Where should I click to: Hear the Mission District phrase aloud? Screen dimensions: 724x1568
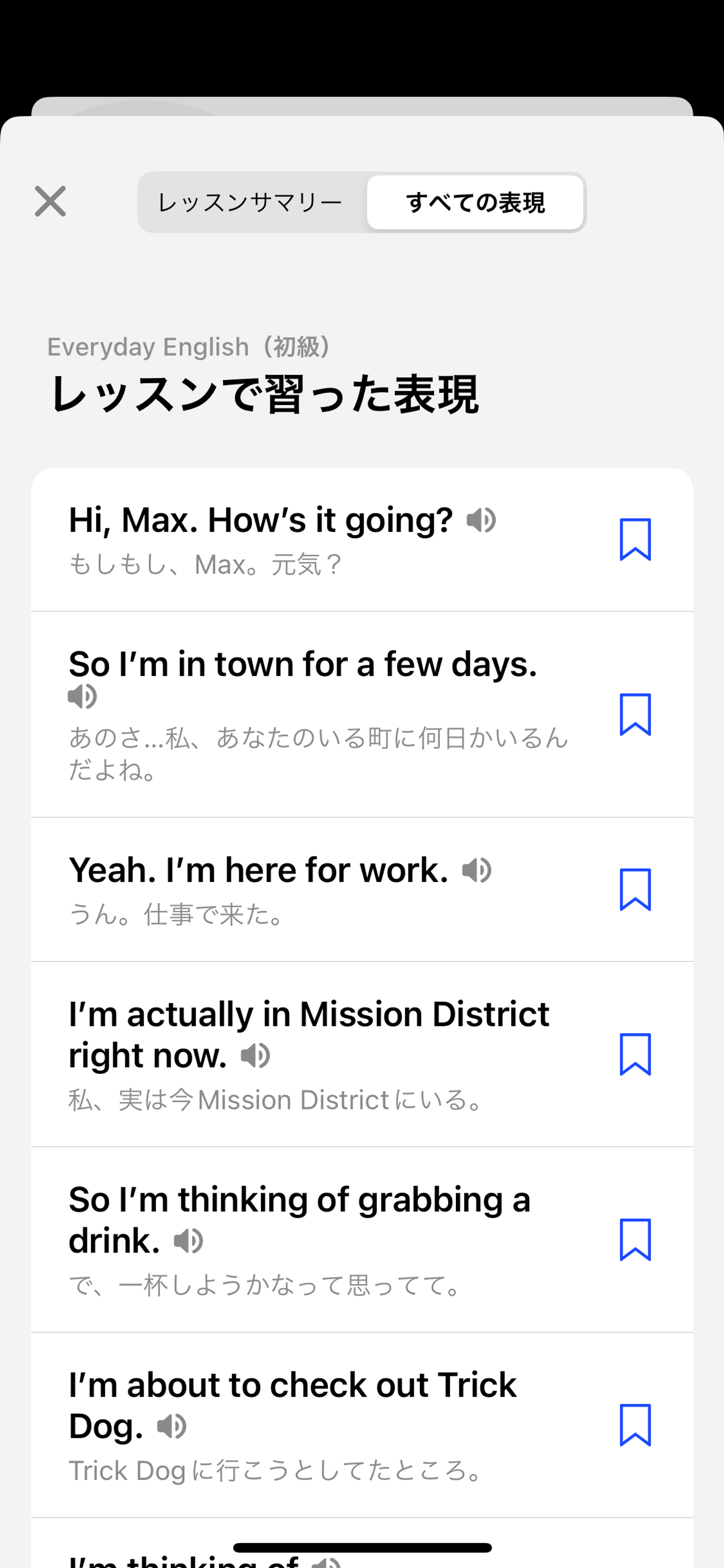coord(255,1055)
